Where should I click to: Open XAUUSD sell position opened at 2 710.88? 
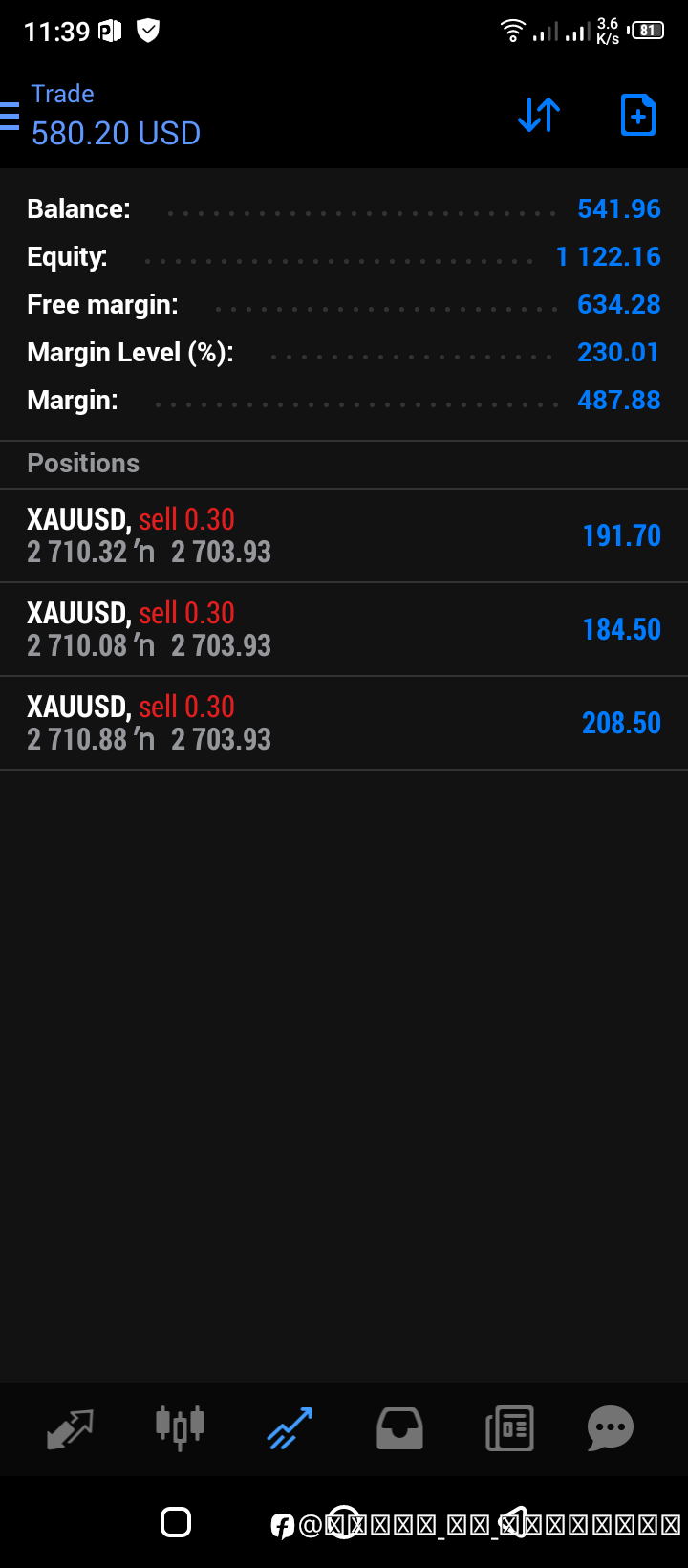coord(344,723)
